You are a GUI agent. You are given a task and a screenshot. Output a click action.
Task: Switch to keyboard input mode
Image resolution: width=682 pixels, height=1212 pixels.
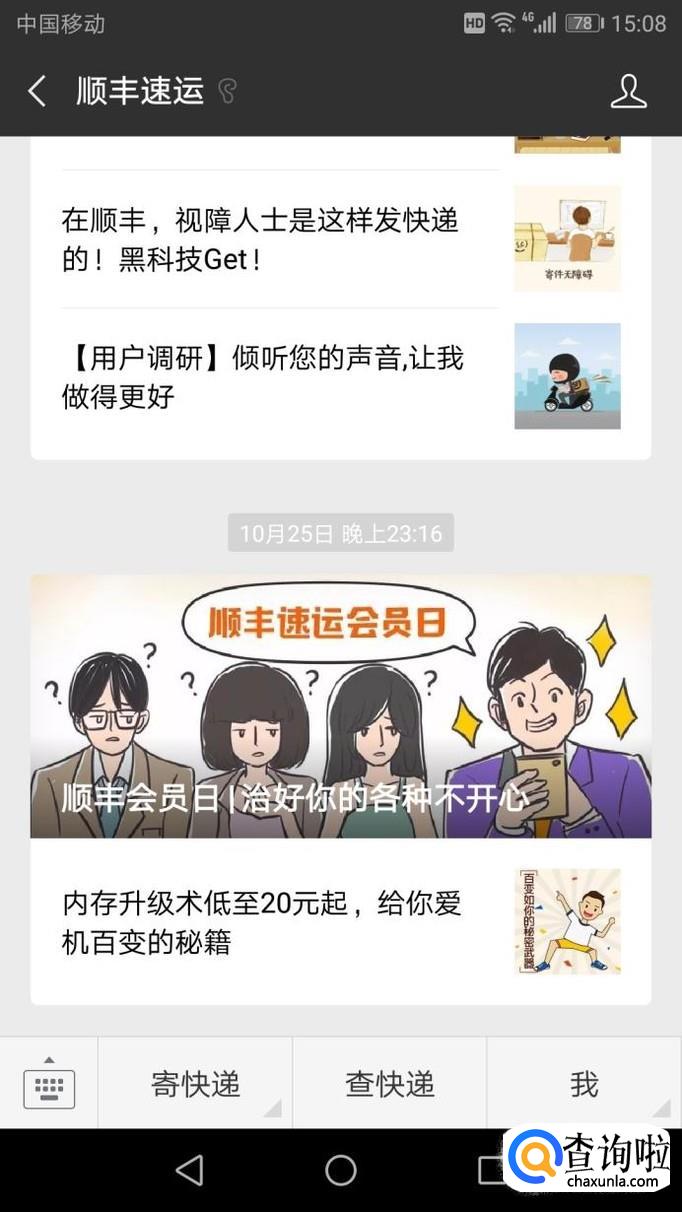[x=49, y=1084]
